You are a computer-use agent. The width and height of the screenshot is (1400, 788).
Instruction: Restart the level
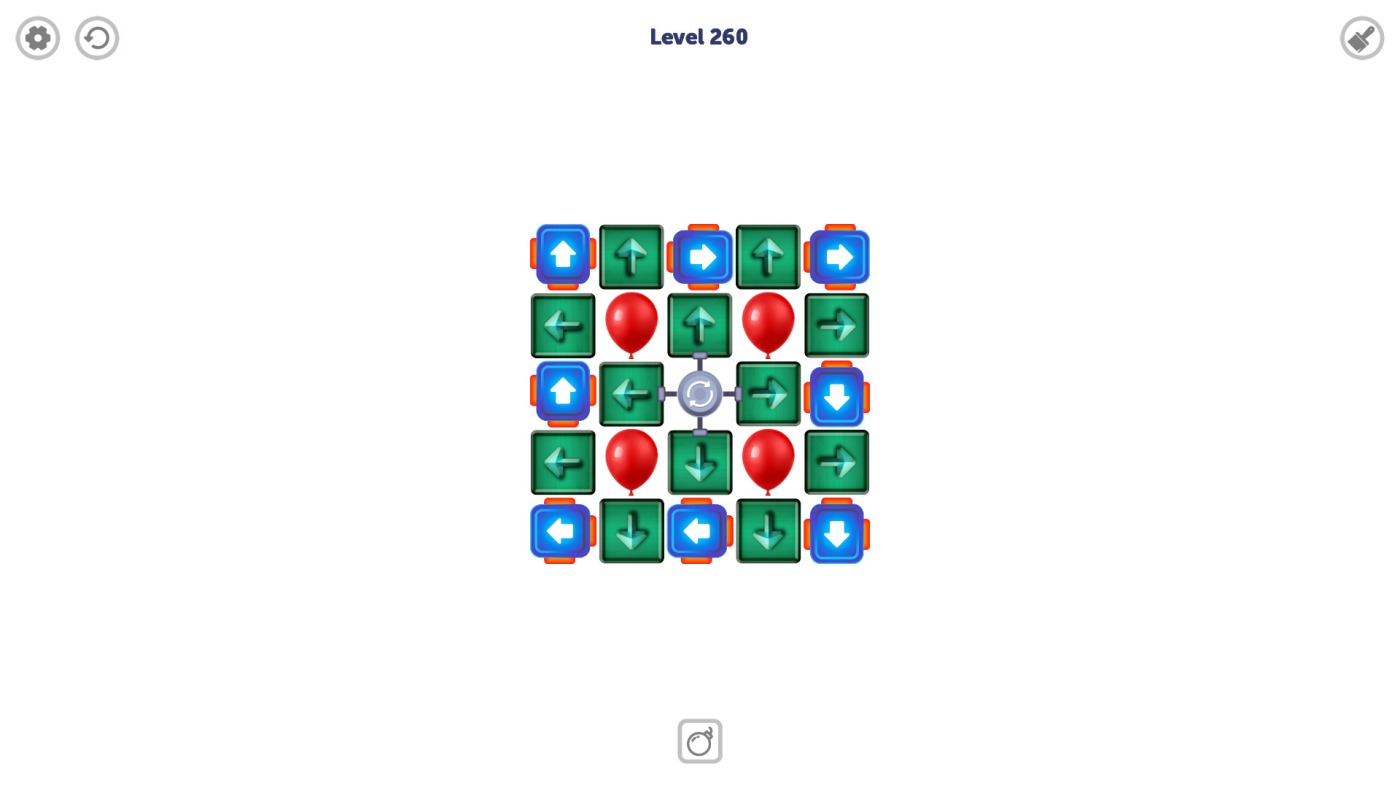(x=97, y=38)
